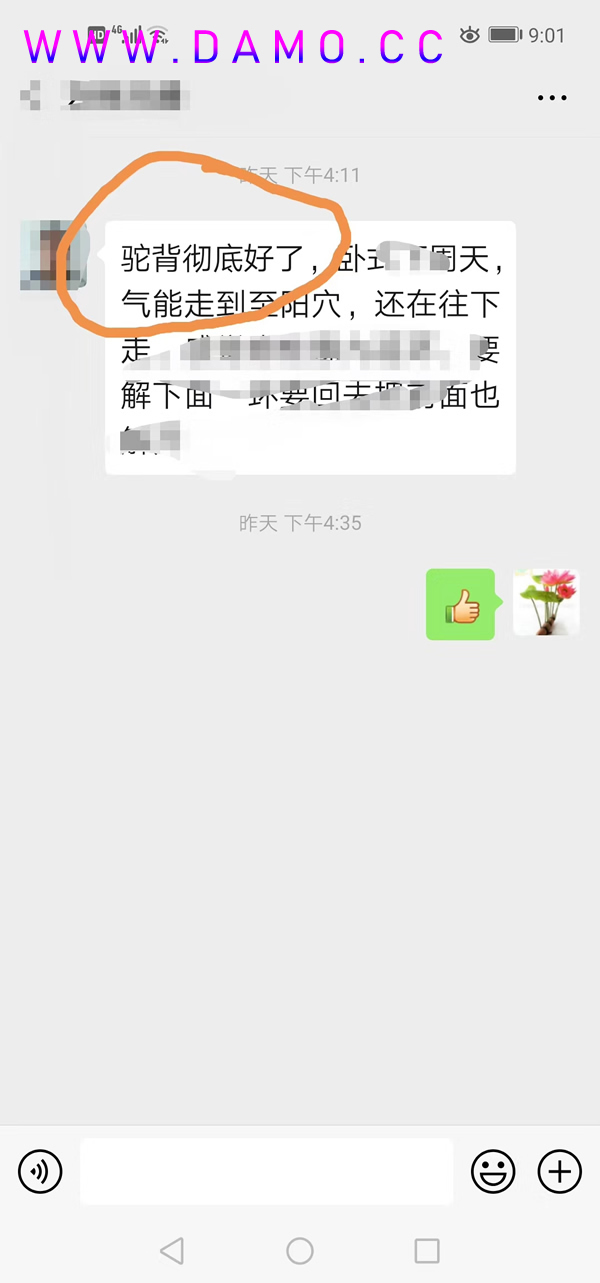600x1283 pixels.
Task: Open the chat's three-dot overflow menu
Action: coord(552,98)
